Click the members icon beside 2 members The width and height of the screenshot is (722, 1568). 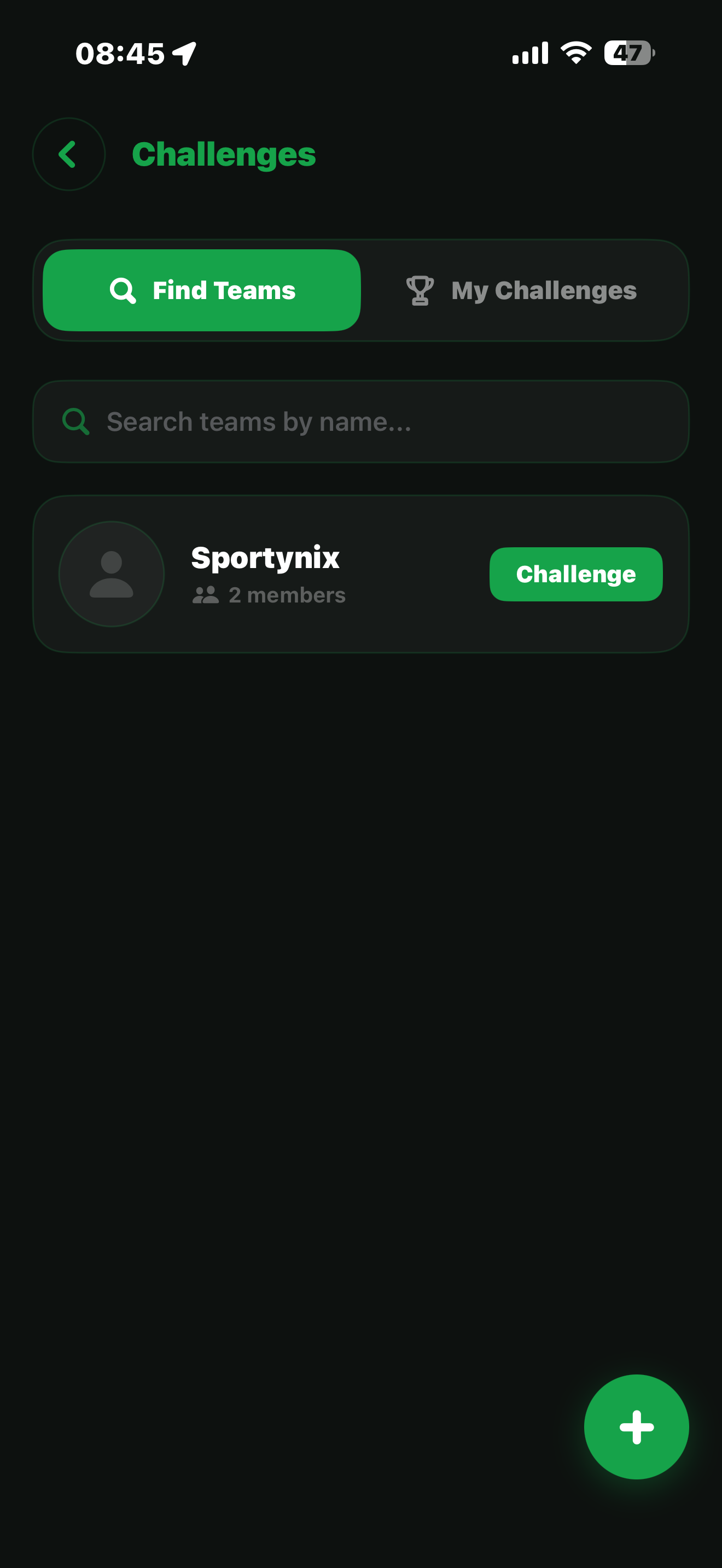pos(206,595)
